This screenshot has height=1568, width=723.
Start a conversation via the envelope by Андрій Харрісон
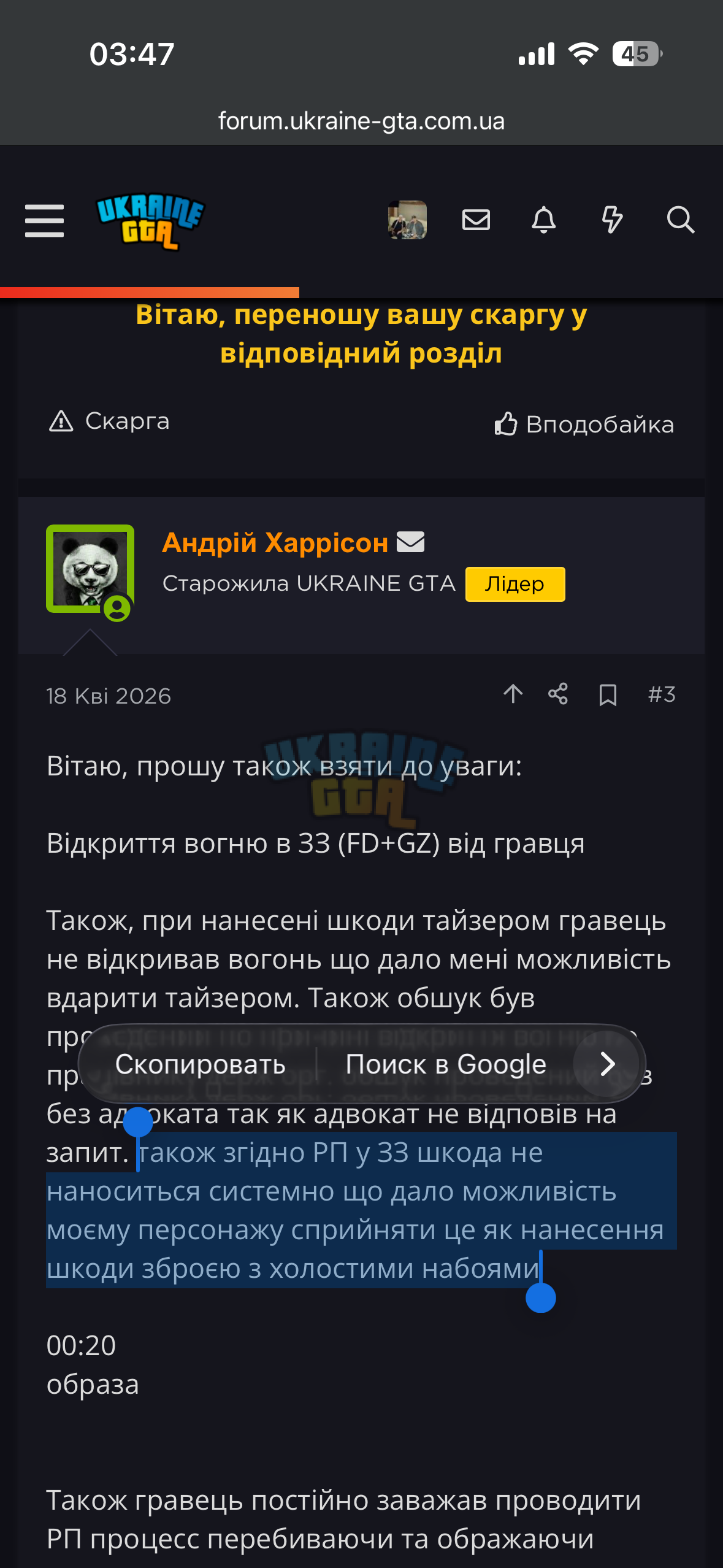pos(410,542)
